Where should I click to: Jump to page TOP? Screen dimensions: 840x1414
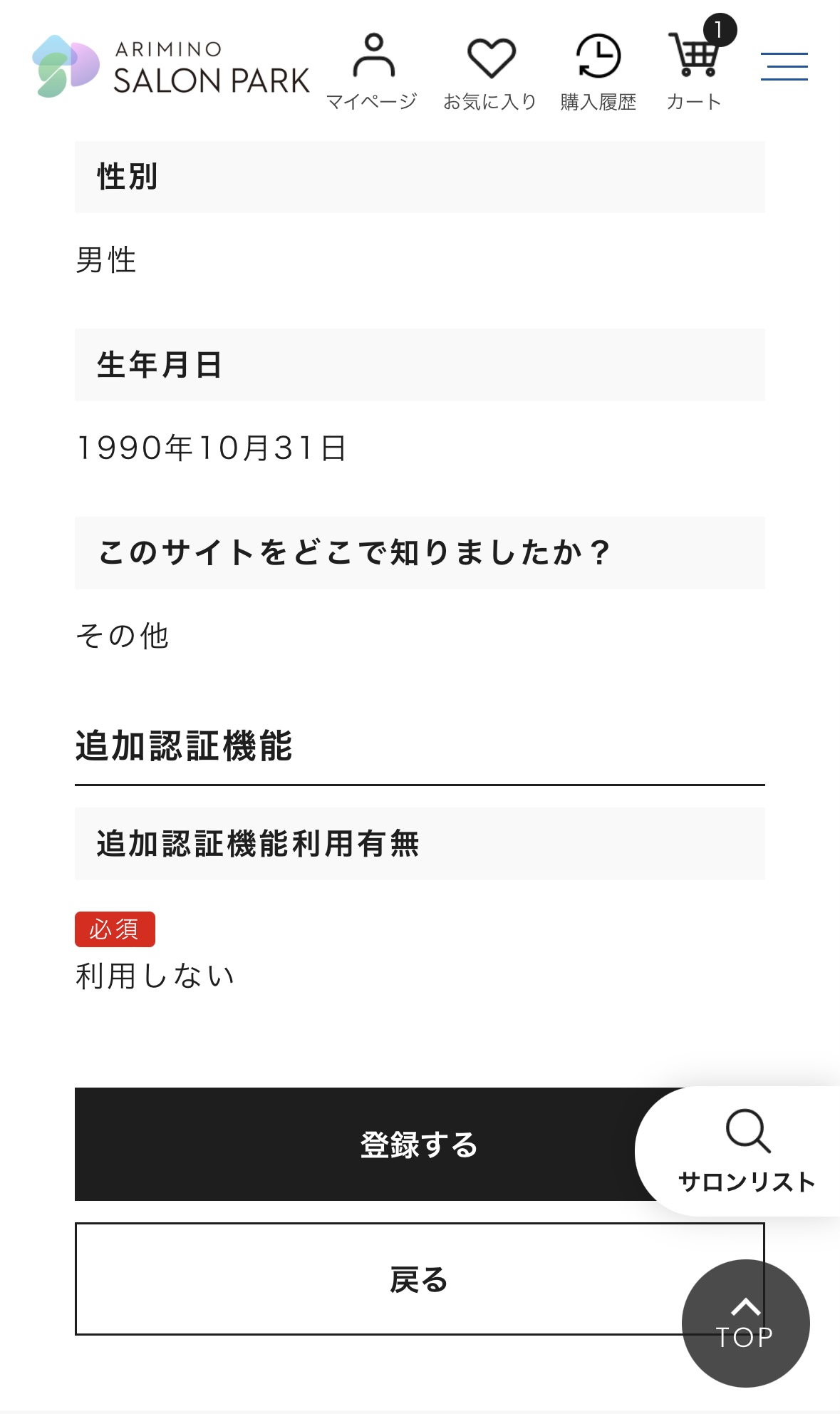coord(745,1323)
